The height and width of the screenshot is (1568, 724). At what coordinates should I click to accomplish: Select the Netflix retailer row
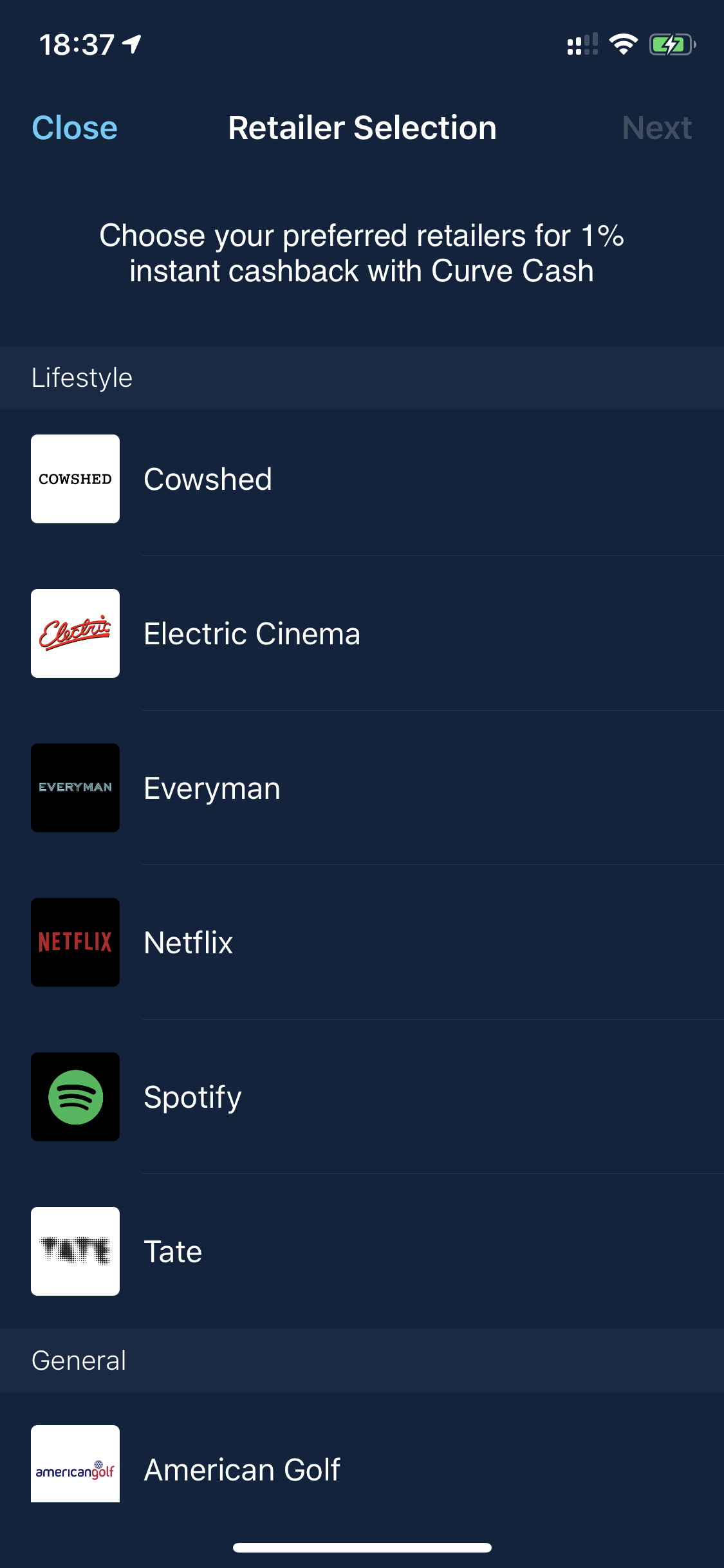[362, 942]
